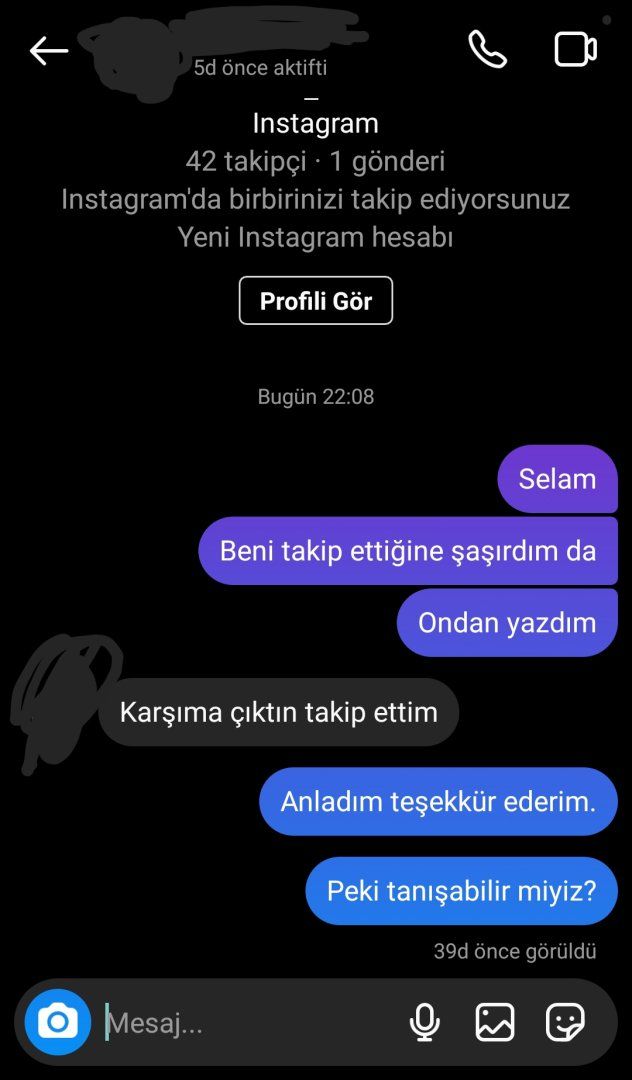632x1080 pixels.
Task: Open the camera from message bar
Action: pos(58,1022)
